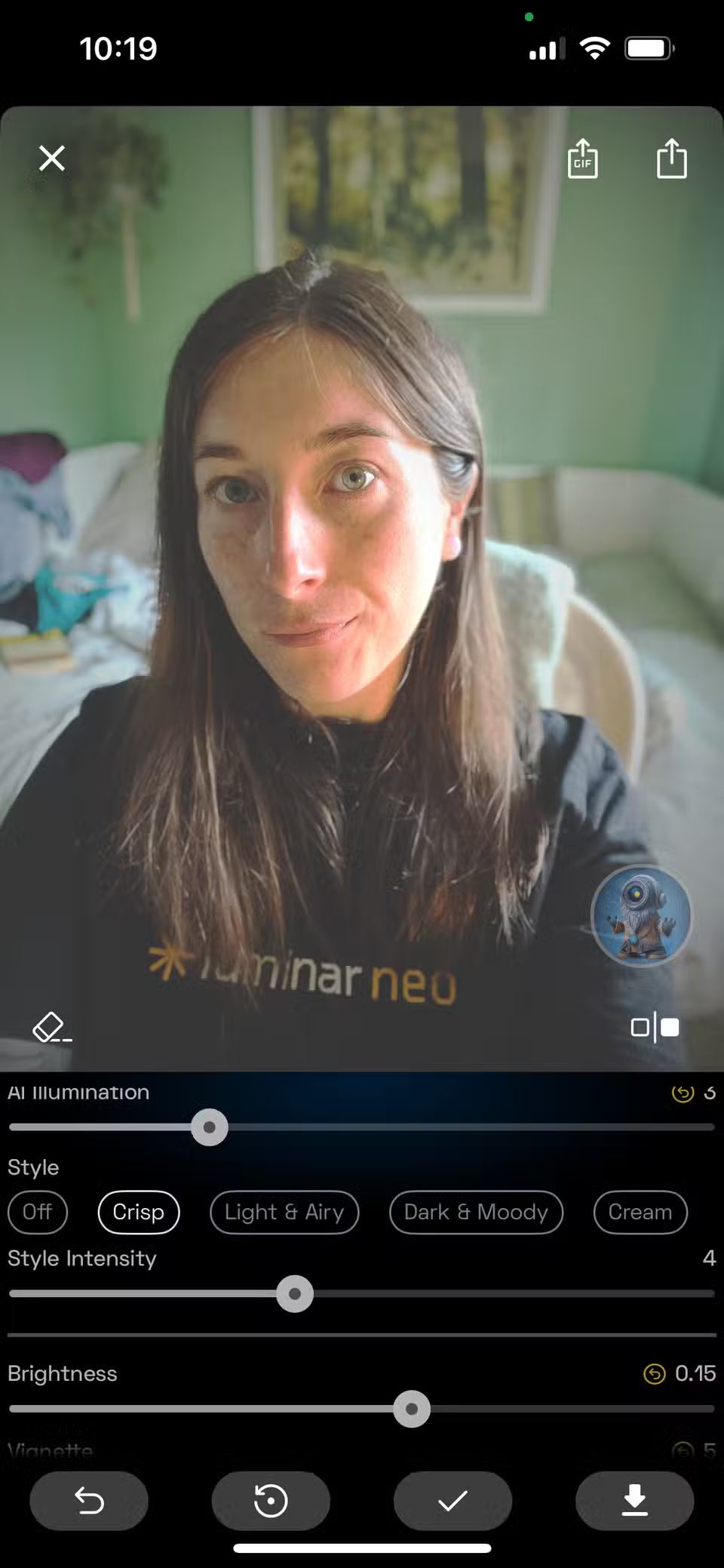Apply edits with the checkmark button

[x=452, y=1502]
